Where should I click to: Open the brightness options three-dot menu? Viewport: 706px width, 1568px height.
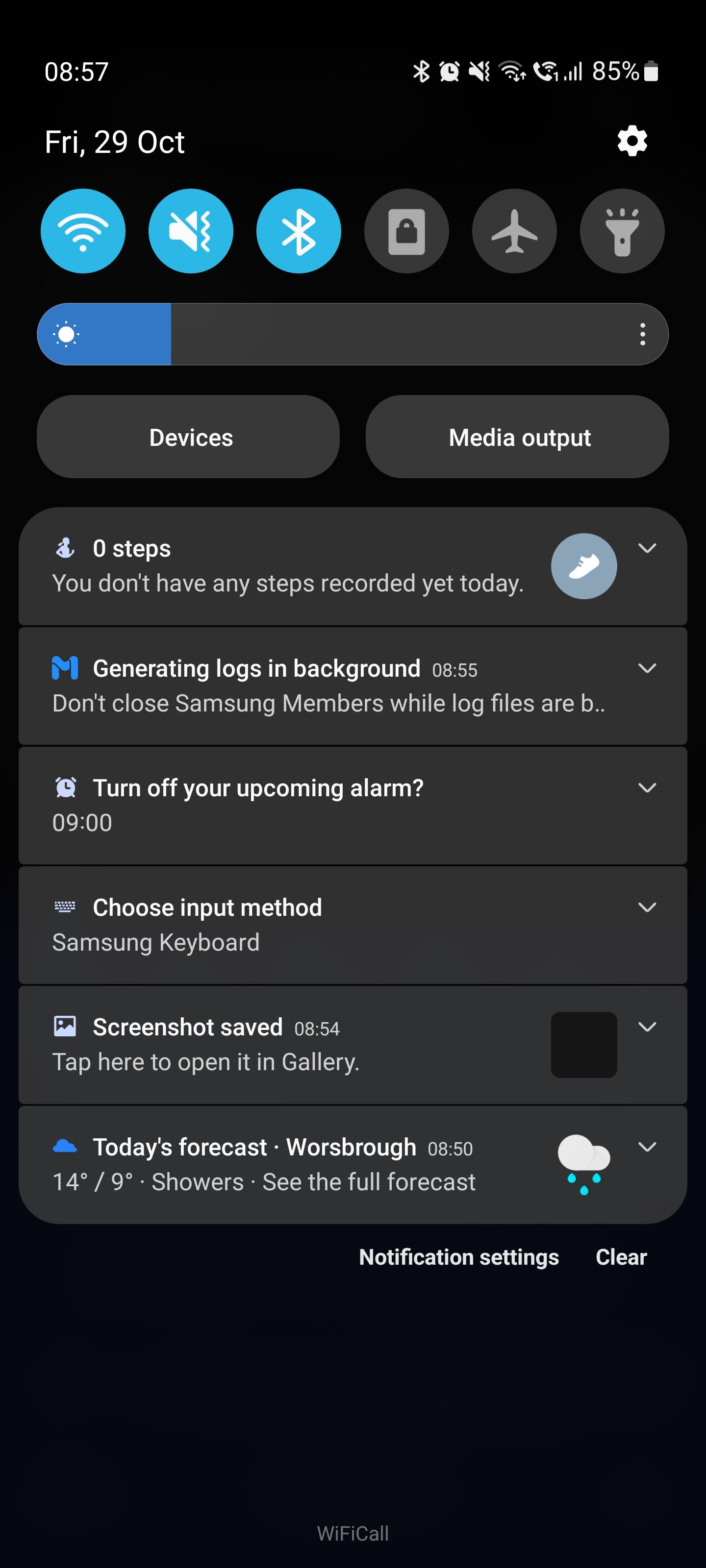pos(642,334)
